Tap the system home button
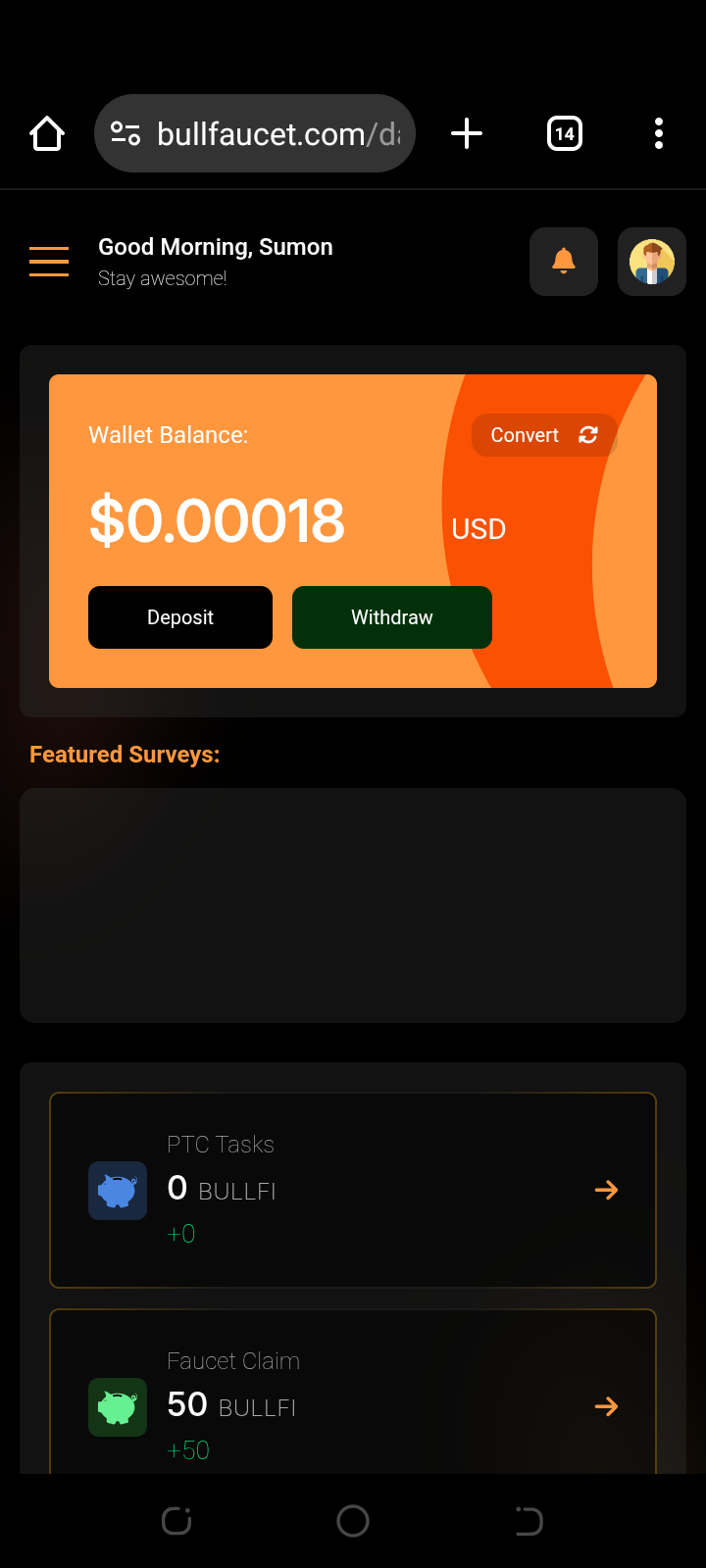 coord(353,1521)
